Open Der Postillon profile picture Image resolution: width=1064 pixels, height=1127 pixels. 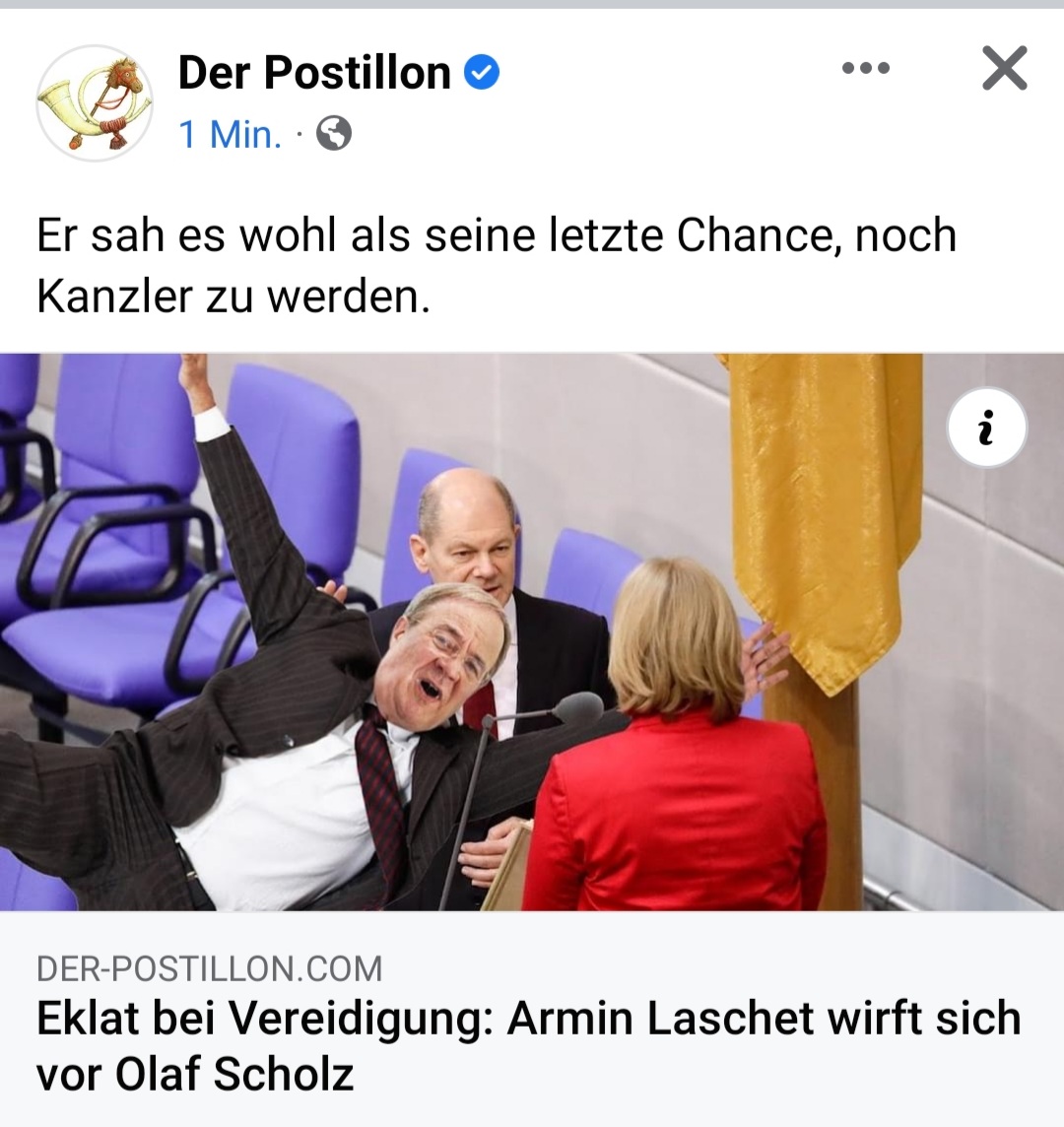pyautogui.click(x=95, y=102)
